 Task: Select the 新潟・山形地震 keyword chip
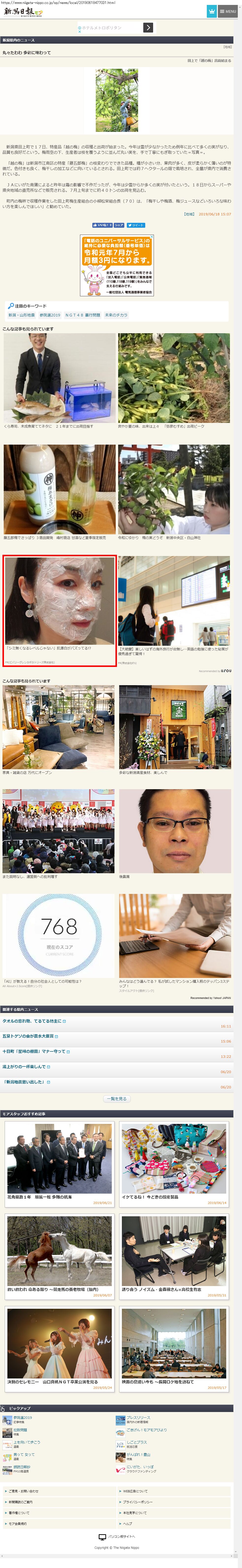coord(21,315)
